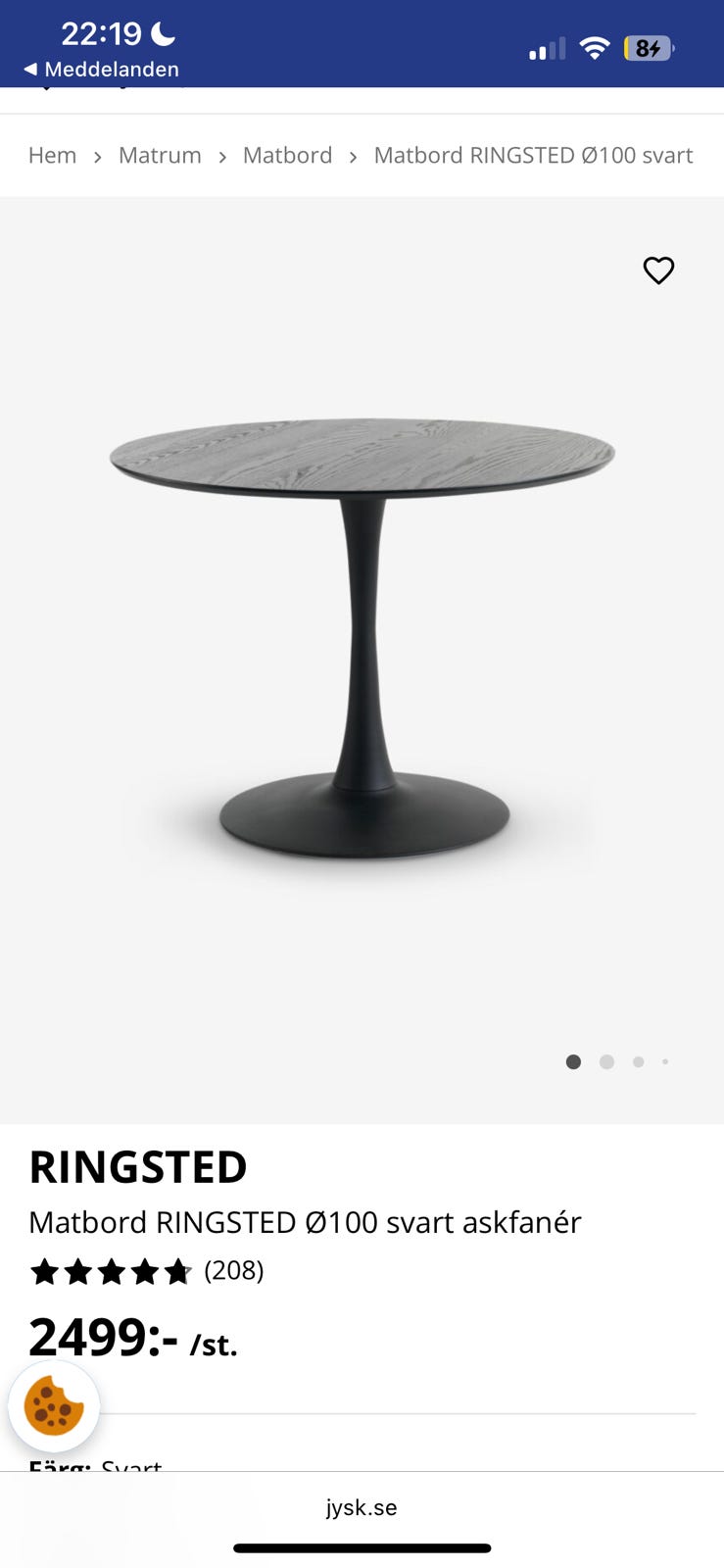Add RINGSTED table to favorites
Image resolution: width=724 pixels, height=1568 pixels.
[658, 270]
